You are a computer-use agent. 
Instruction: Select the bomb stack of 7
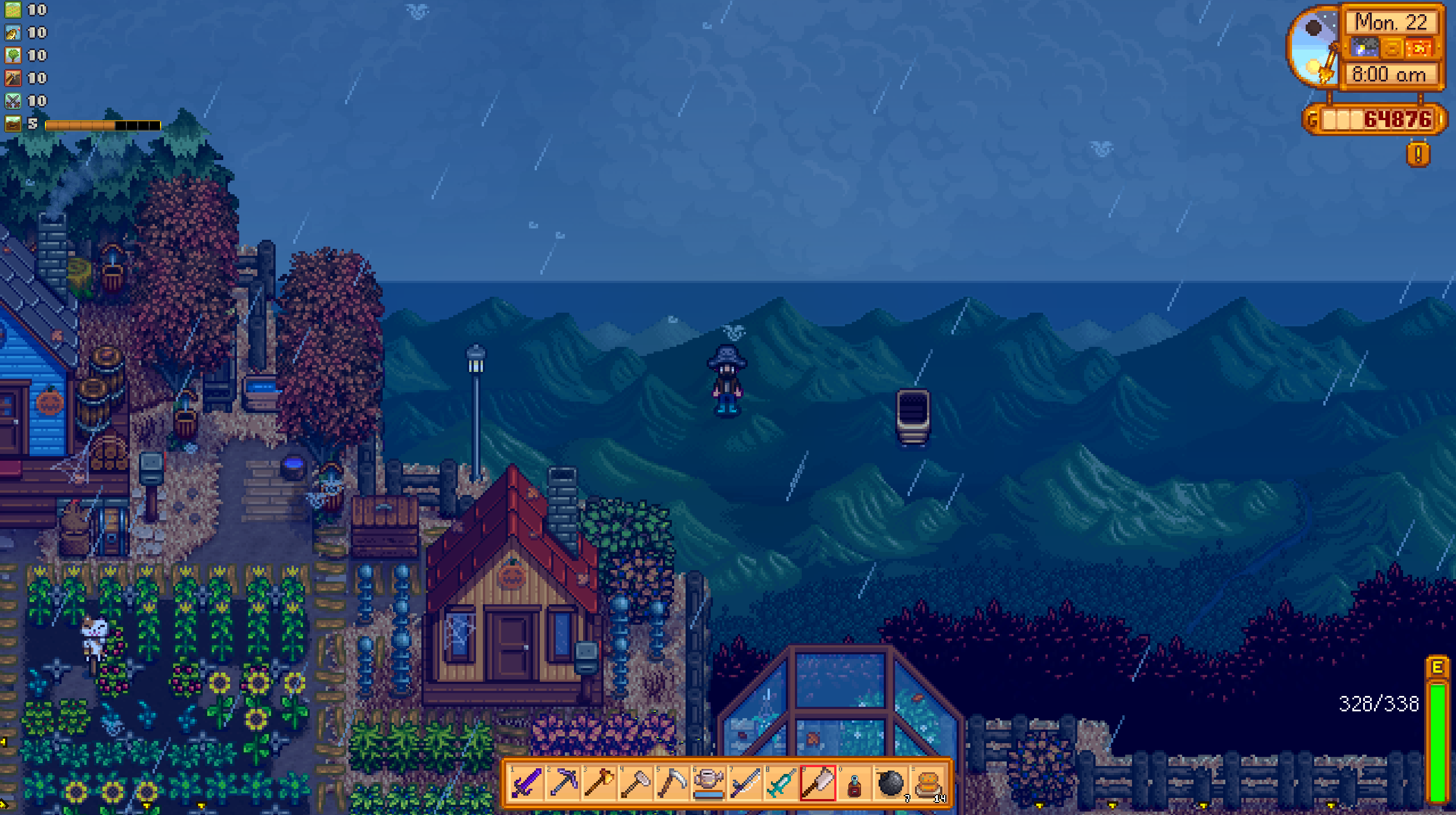pyautogui.click(x=891, y=783)
